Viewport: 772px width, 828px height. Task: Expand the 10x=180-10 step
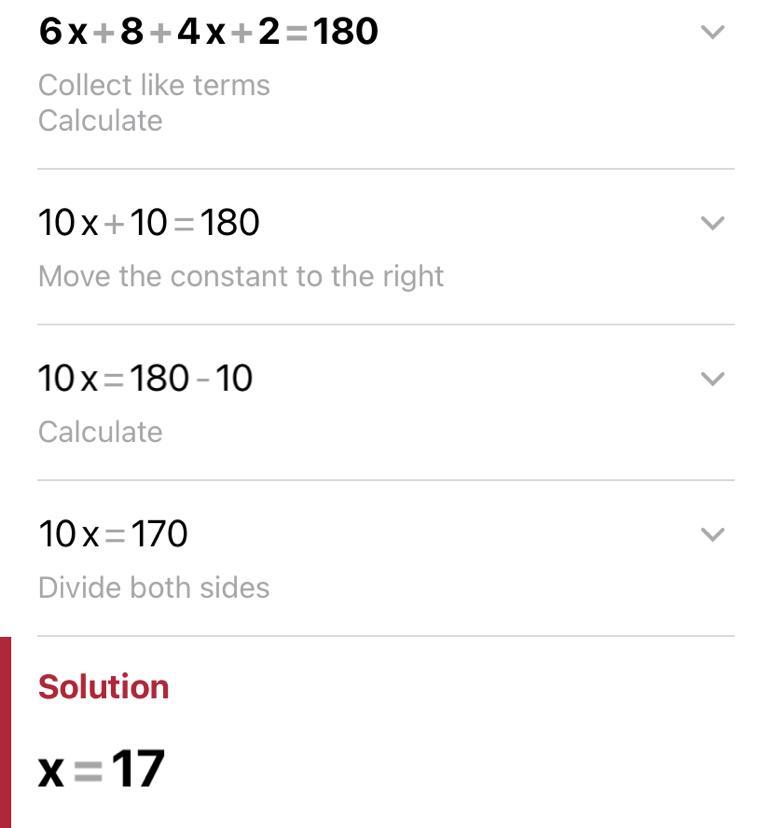(x=712, y=379)
